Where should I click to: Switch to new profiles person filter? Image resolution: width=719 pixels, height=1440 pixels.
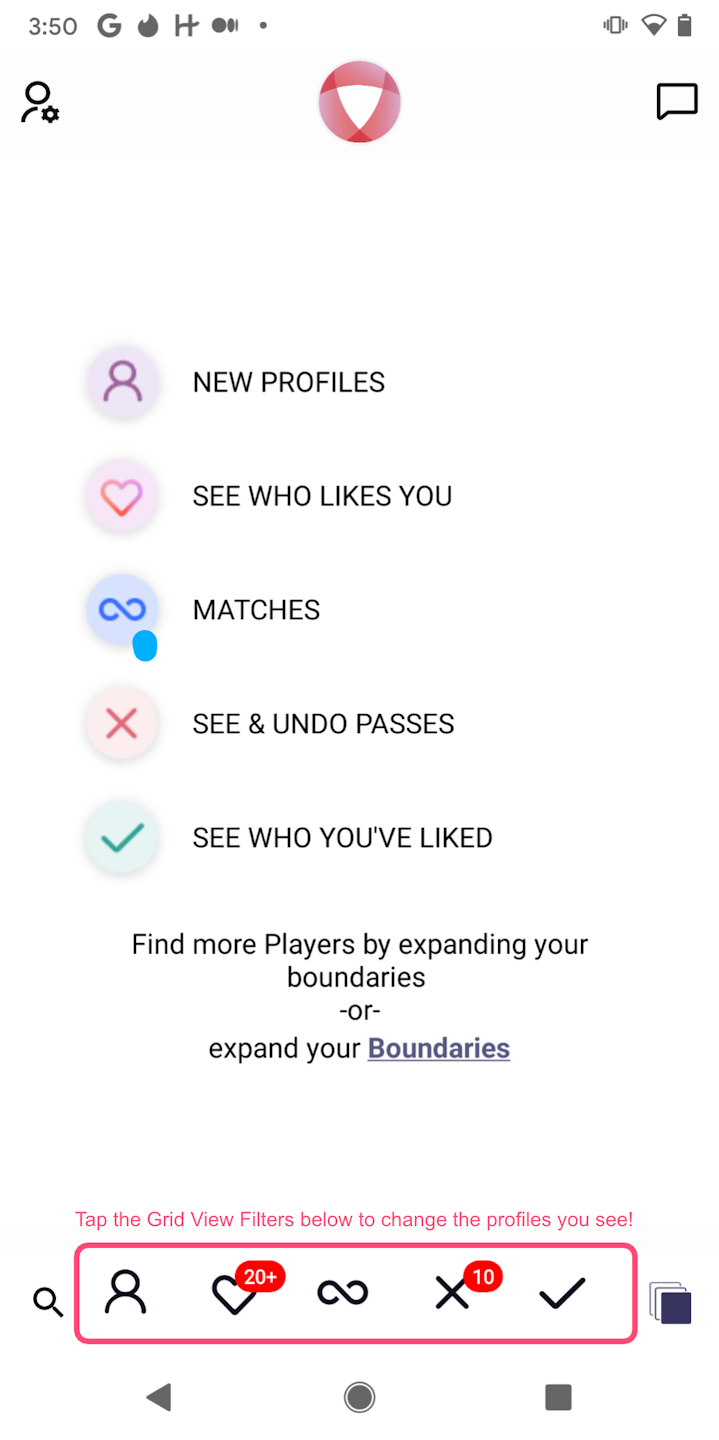click(x=126, y=1293)
